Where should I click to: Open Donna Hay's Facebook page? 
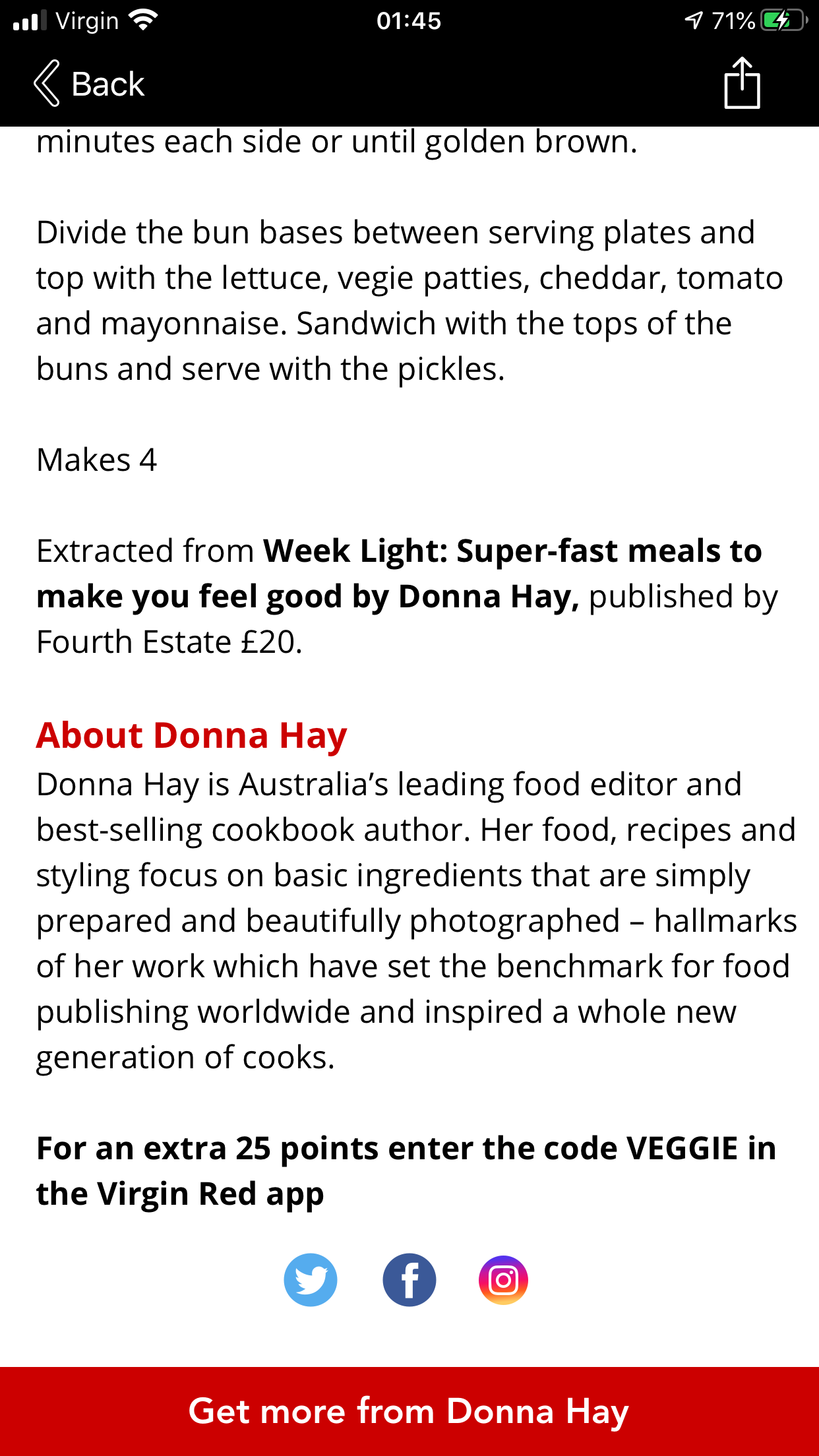tap(409, 1280)
